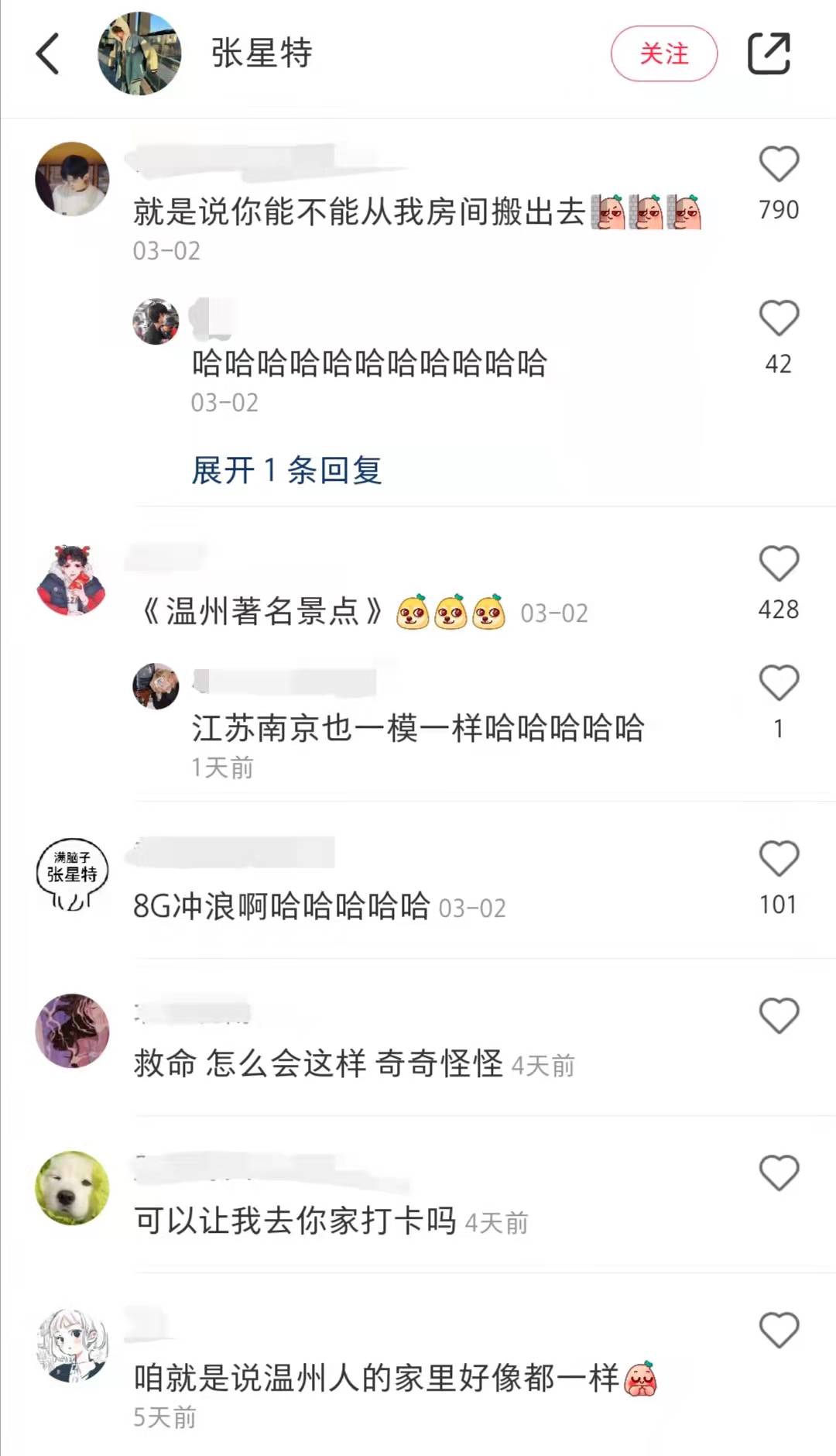Like the reply 江苏南京也一模一样

[778, 683]
